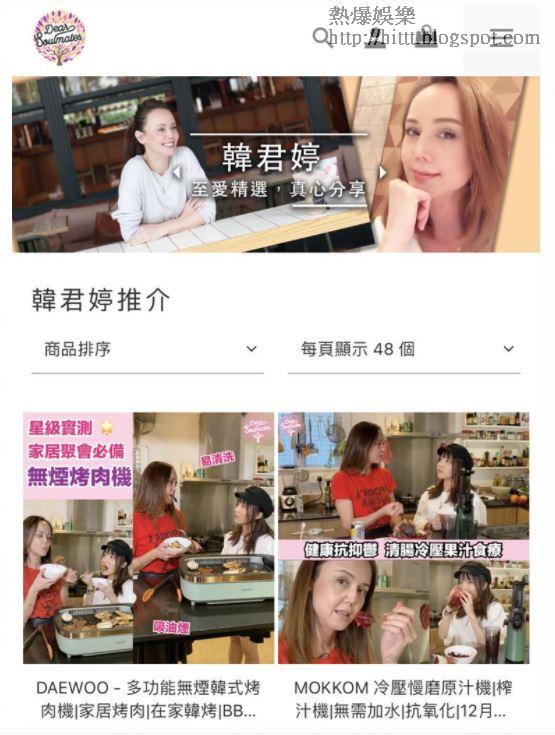Open the hamburger menu
555x735 pixels.
pos(501,38)
